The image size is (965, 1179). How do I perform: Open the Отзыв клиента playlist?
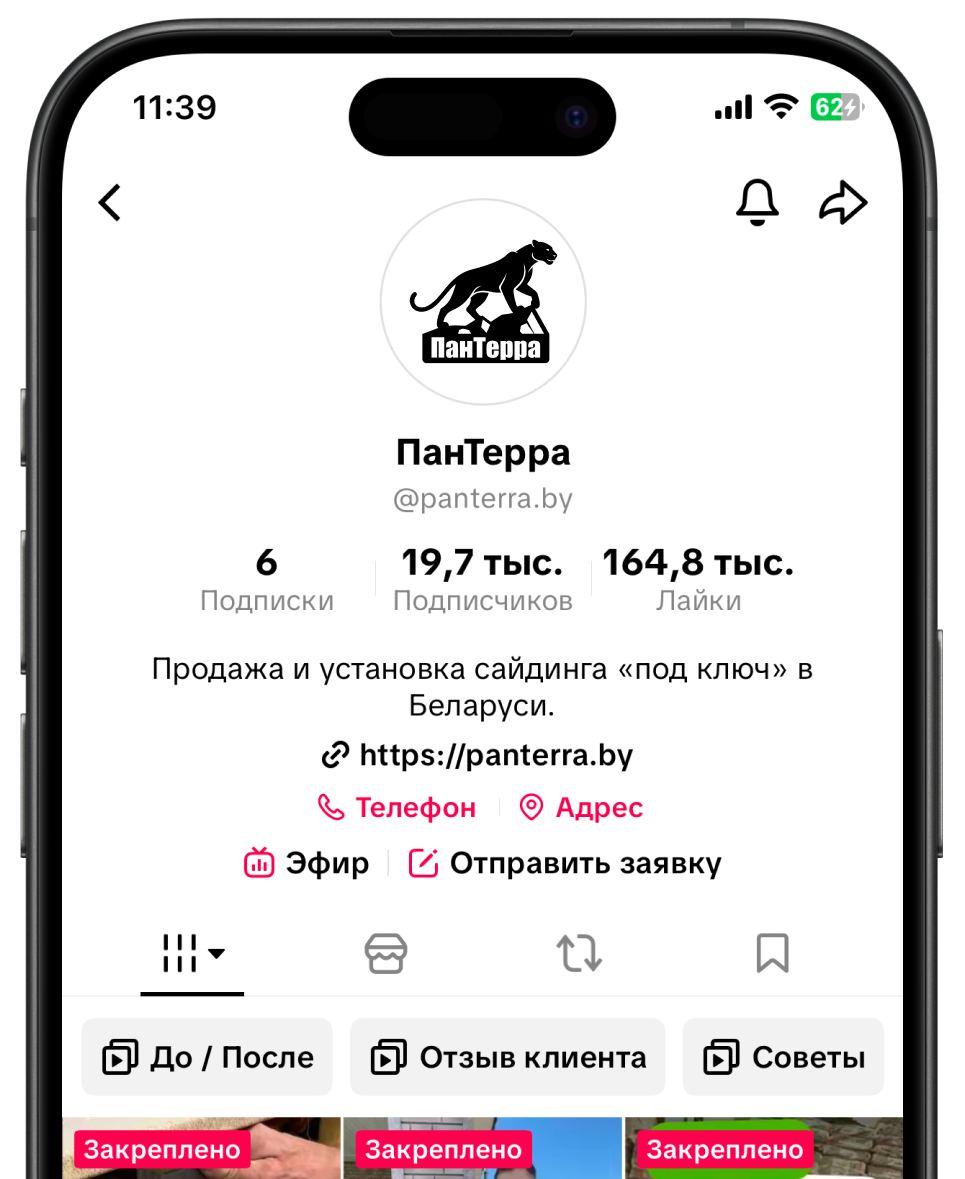point(508,1057)
